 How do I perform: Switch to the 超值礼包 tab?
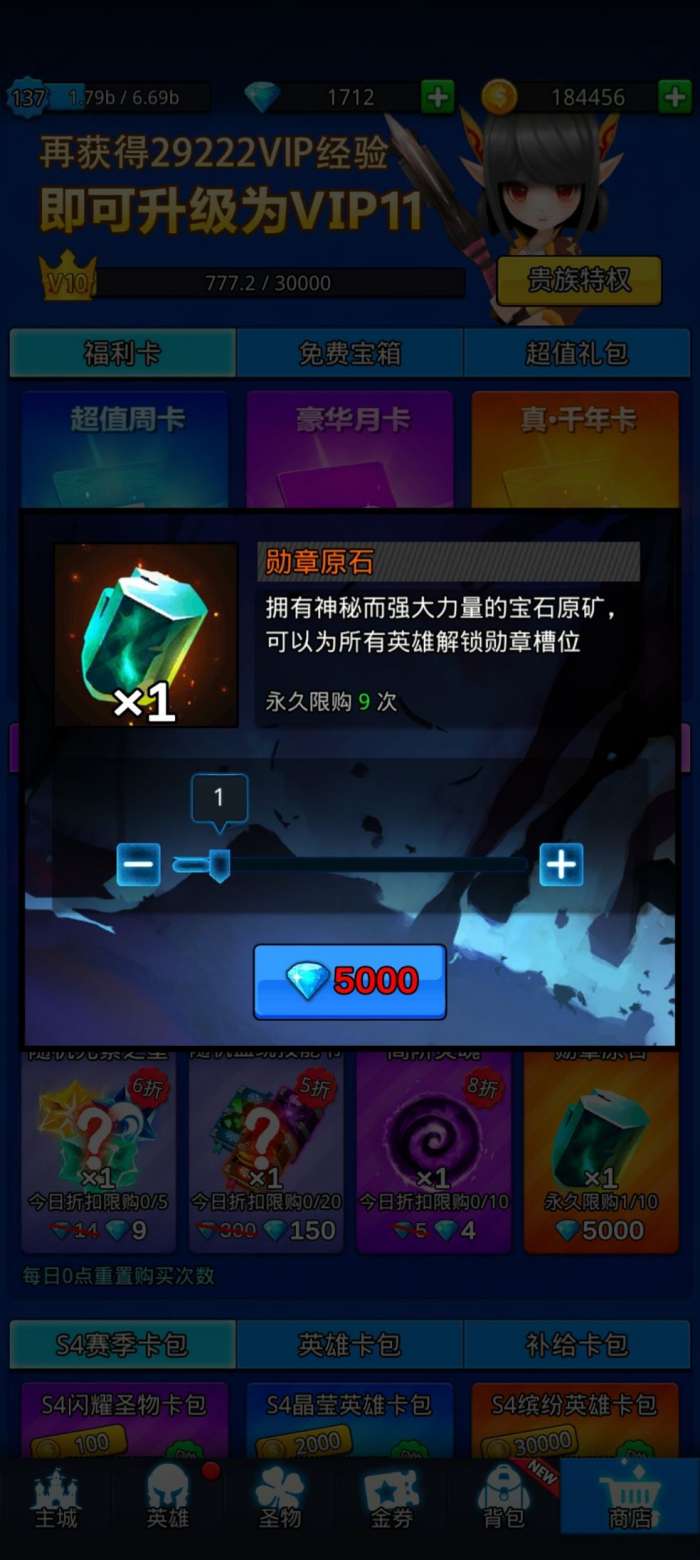coord(577,353)
